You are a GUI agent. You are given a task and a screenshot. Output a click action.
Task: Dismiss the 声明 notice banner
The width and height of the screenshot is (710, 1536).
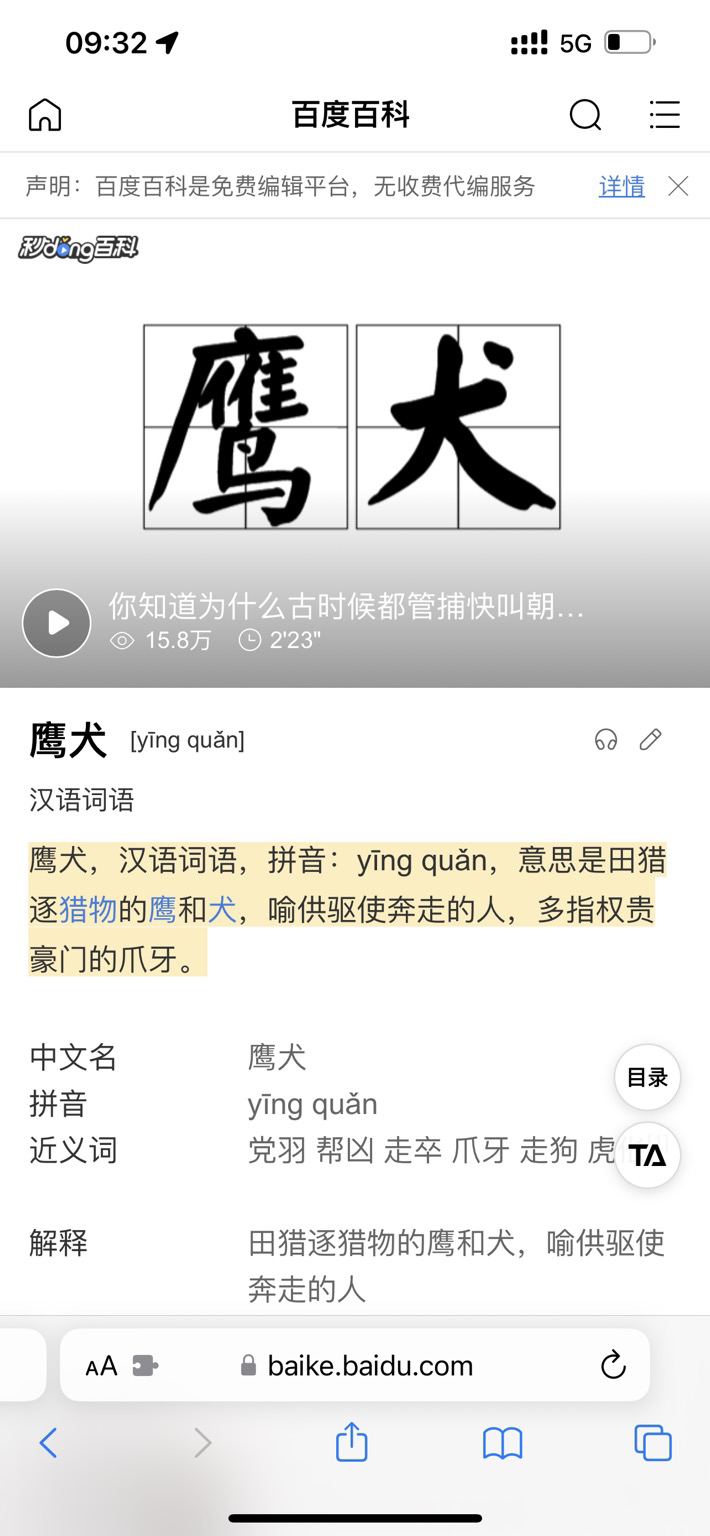click(x=678, y=186)
